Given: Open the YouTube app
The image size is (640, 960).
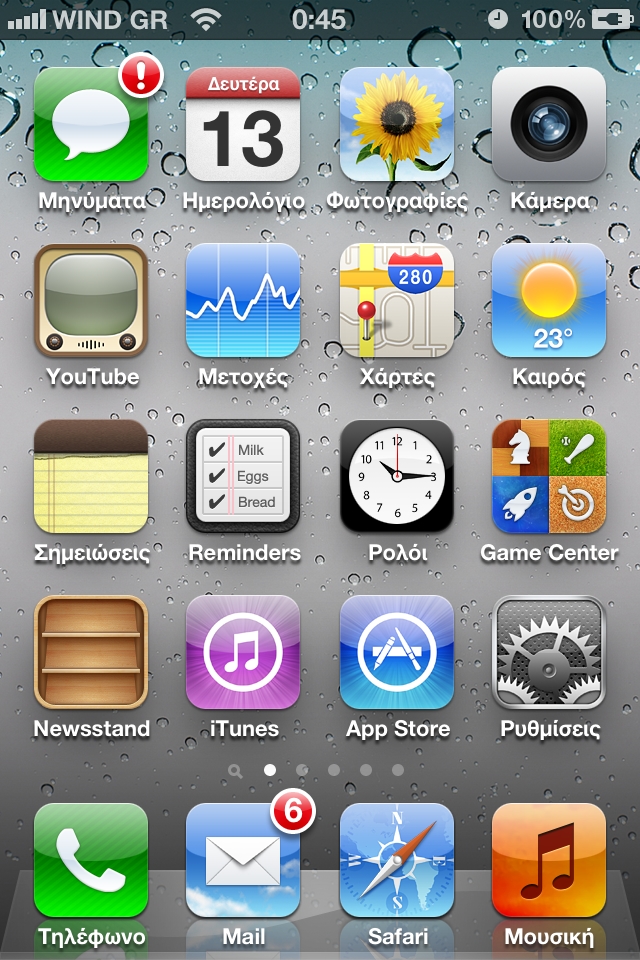Looking at the screenshot, I should click(x=91, y=301).
